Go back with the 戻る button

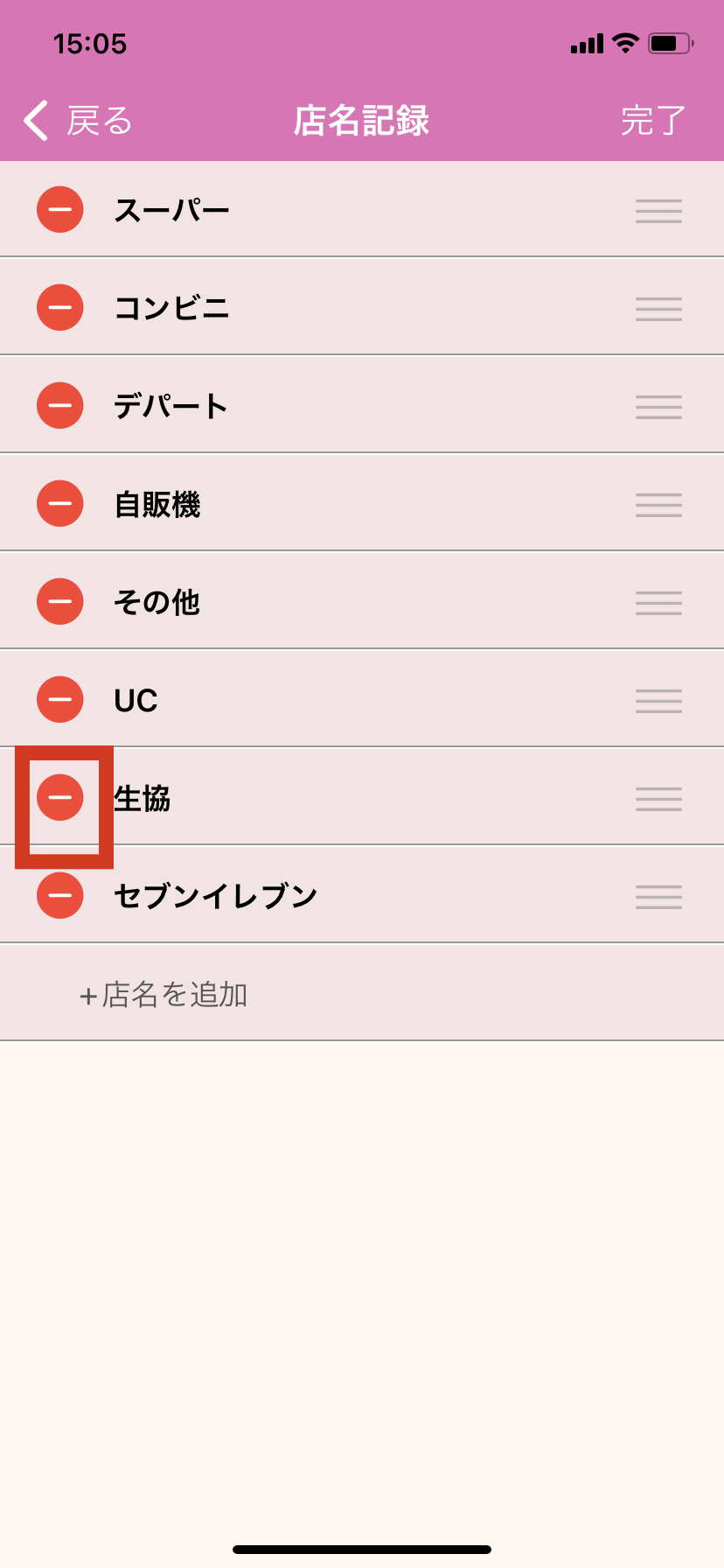click(x=79, y=121)
